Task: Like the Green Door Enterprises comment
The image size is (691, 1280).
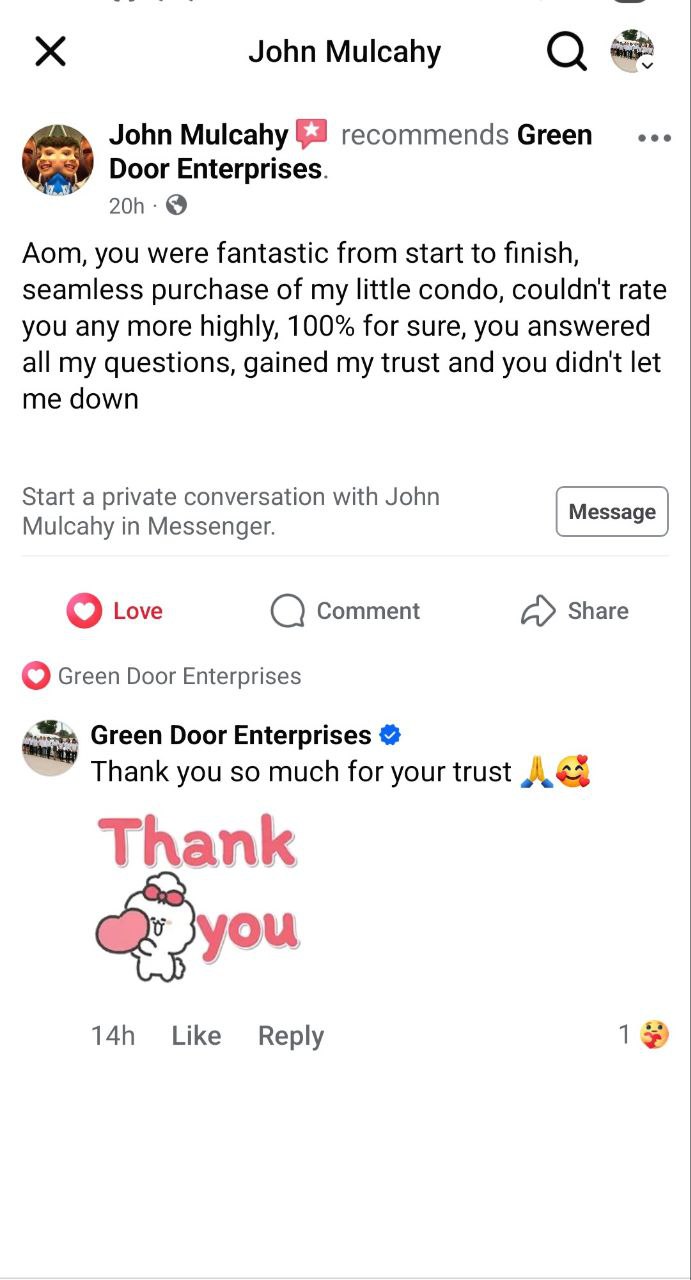Action: [196, 1036]
